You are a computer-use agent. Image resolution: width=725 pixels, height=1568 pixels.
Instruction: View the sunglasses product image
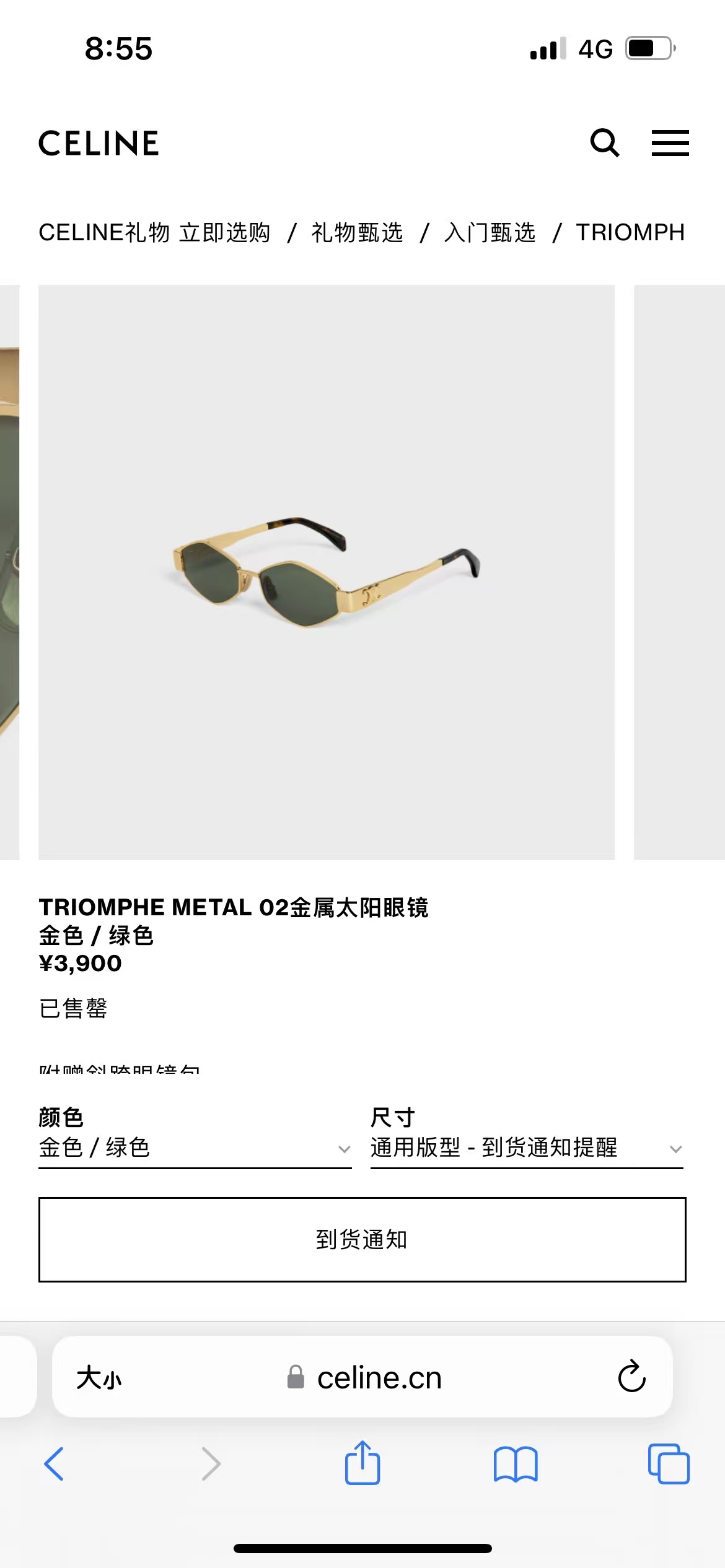[x=327, y=572]
